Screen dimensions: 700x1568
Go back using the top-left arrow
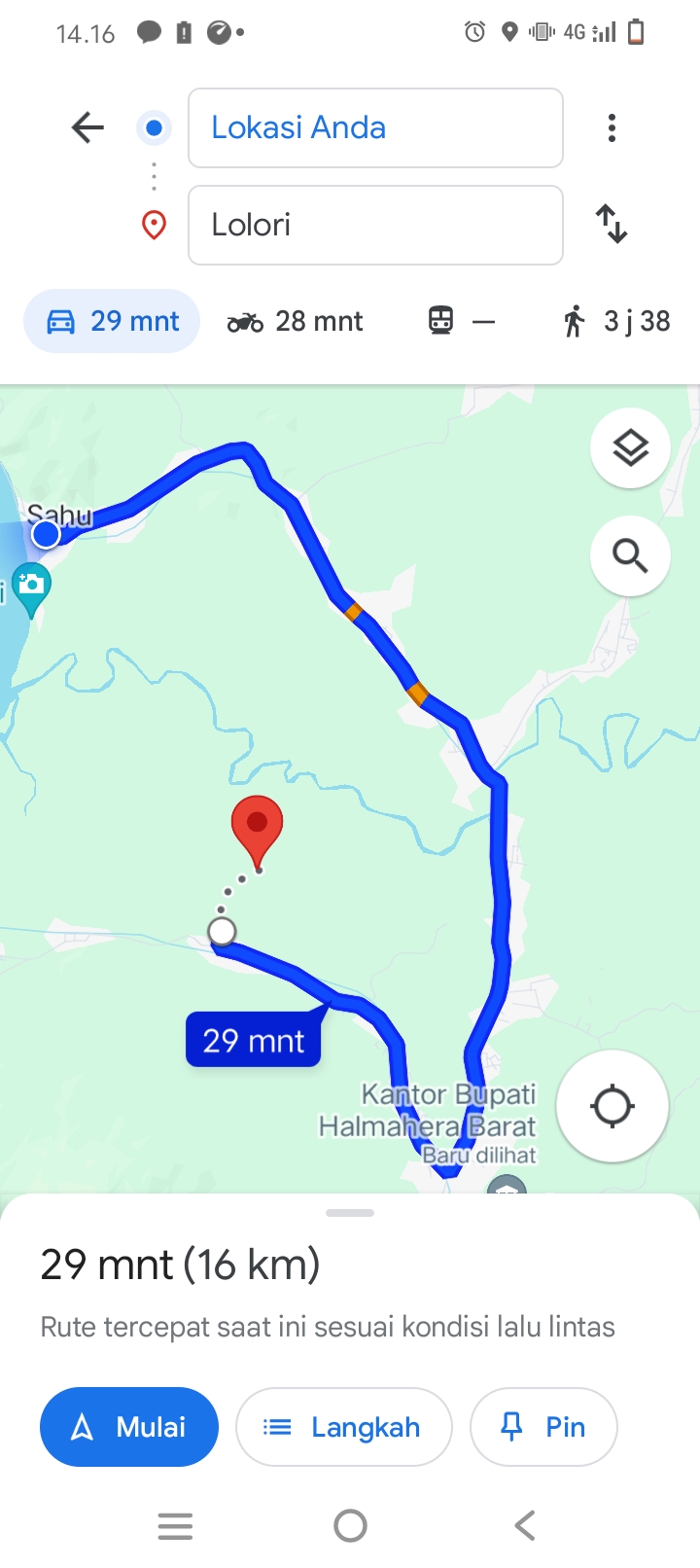coord(87,127)
